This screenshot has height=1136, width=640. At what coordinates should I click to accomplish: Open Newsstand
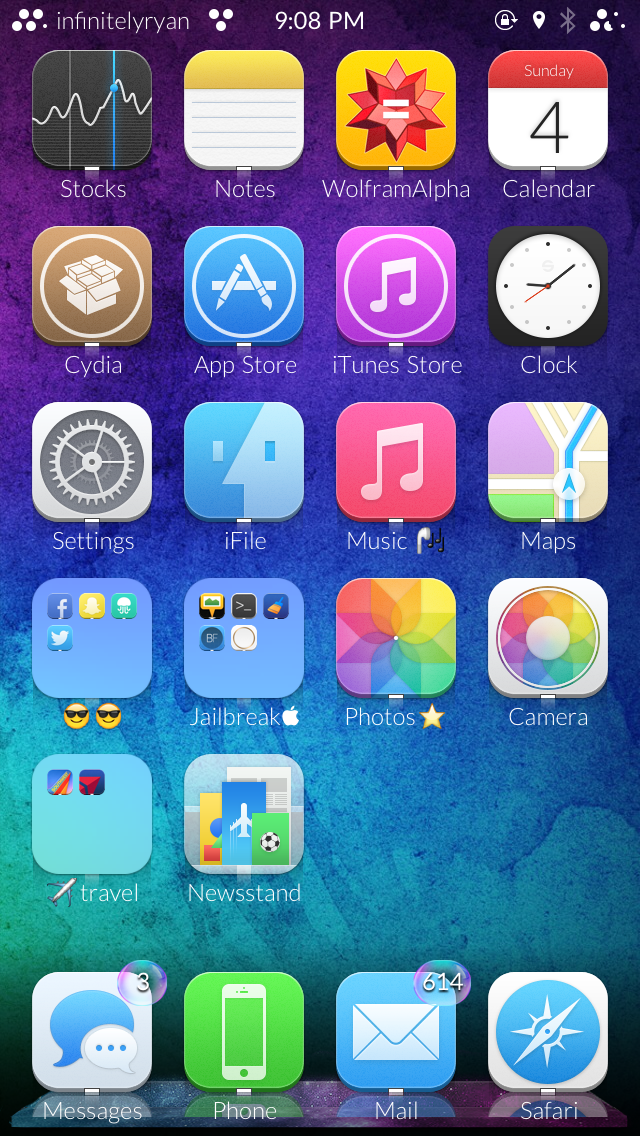pos(244,814)
